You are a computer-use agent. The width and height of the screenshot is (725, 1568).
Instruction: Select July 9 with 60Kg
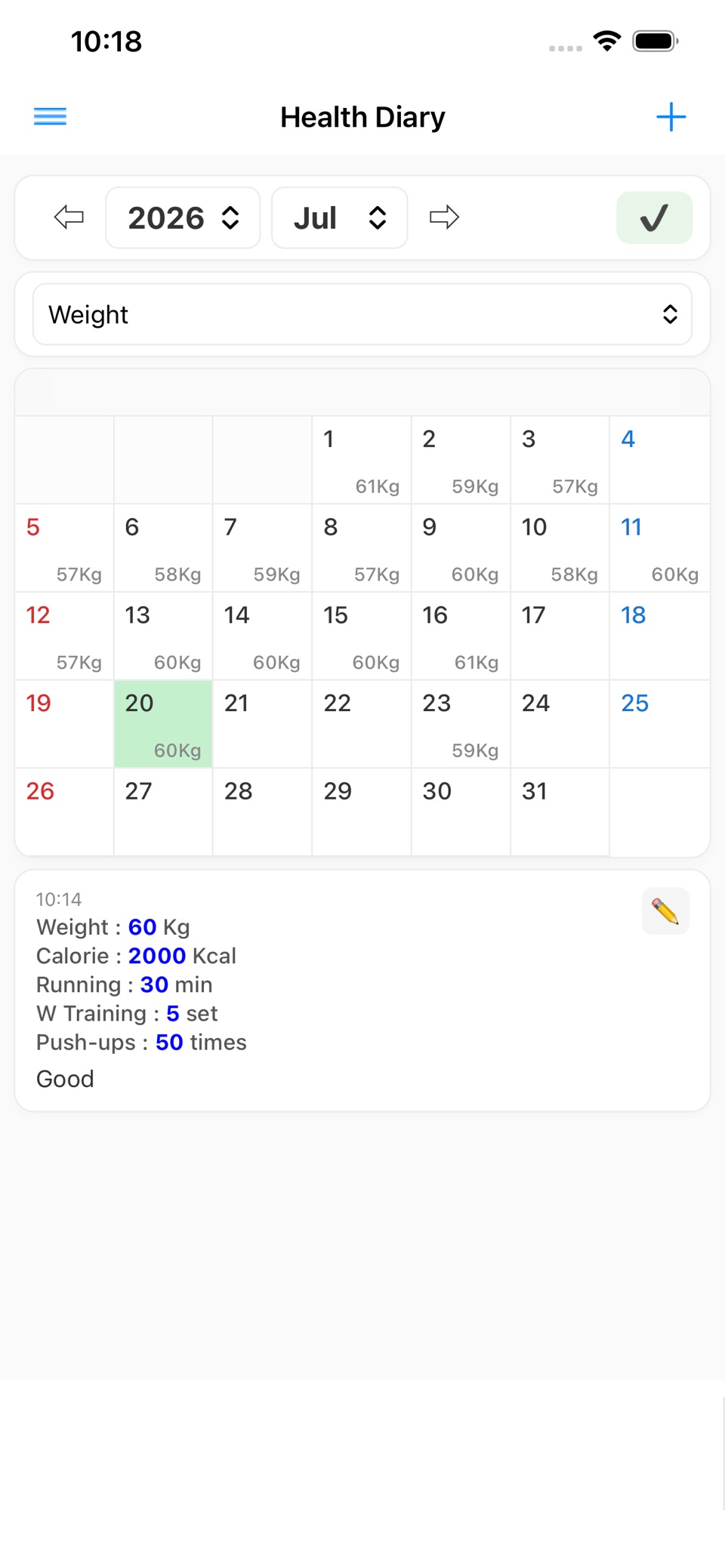click(461, 548)
